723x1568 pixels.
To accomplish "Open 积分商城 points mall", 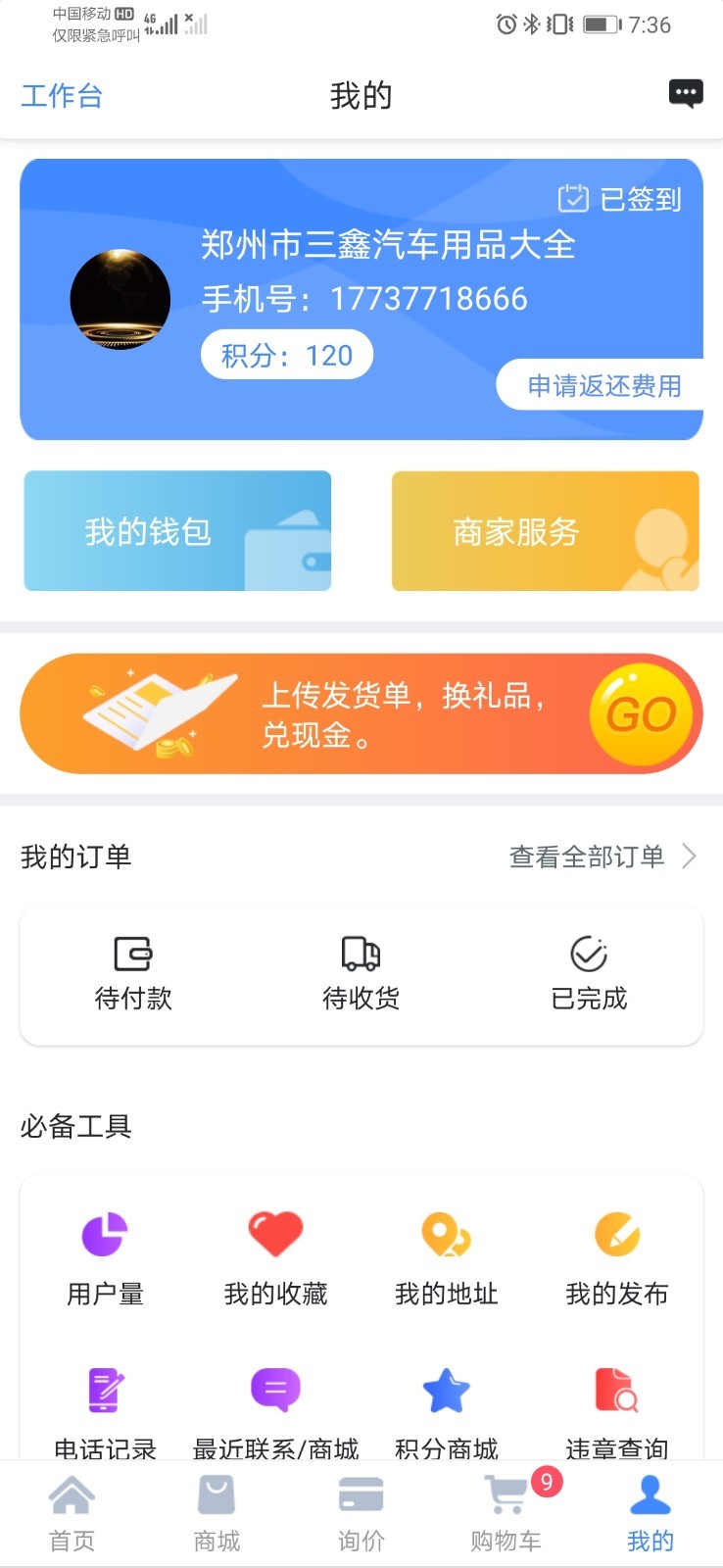I will click(x=446, y=1413).
